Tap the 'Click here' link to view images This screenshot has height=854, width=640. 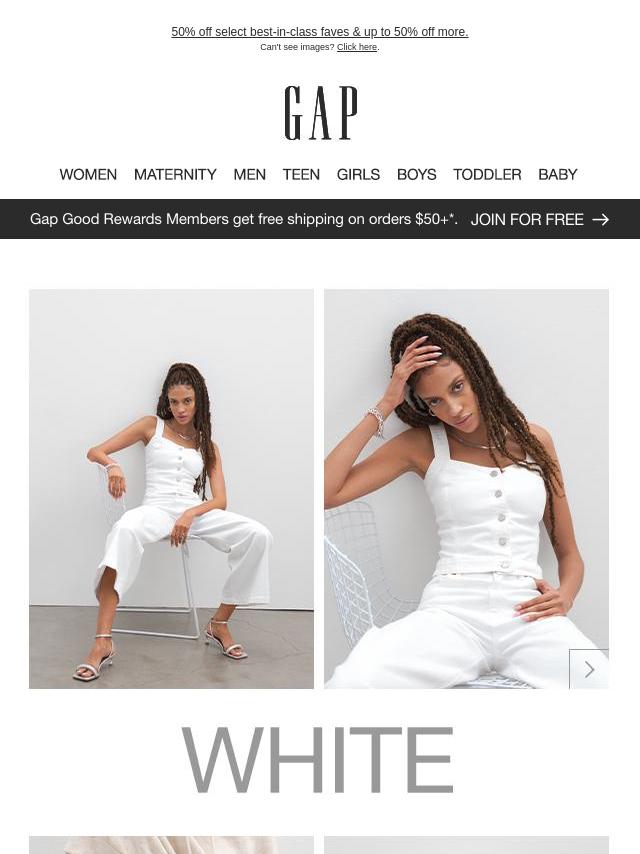(357, 47)
